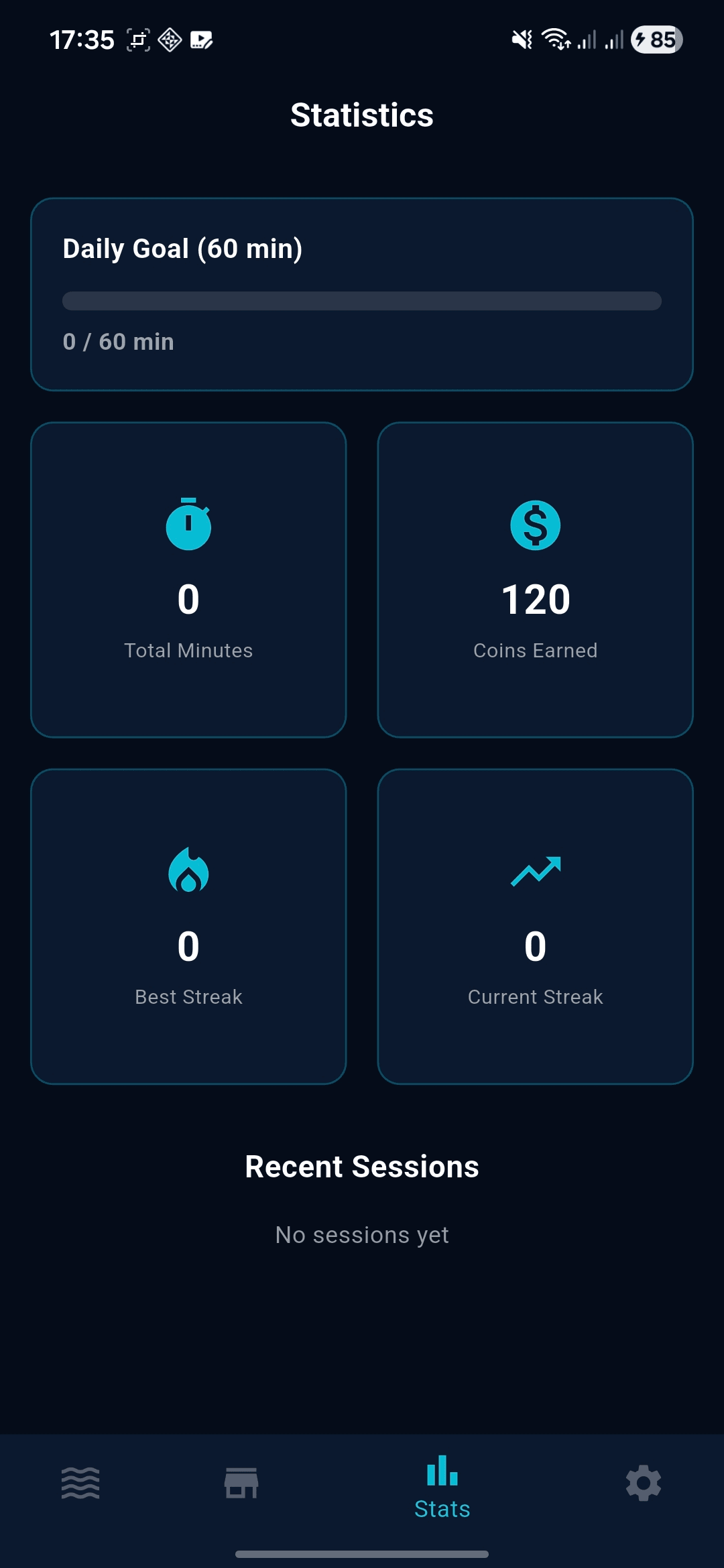The image size is (724, 1568).
Task: Open the settings gear tab
Action: point(644,1483)
